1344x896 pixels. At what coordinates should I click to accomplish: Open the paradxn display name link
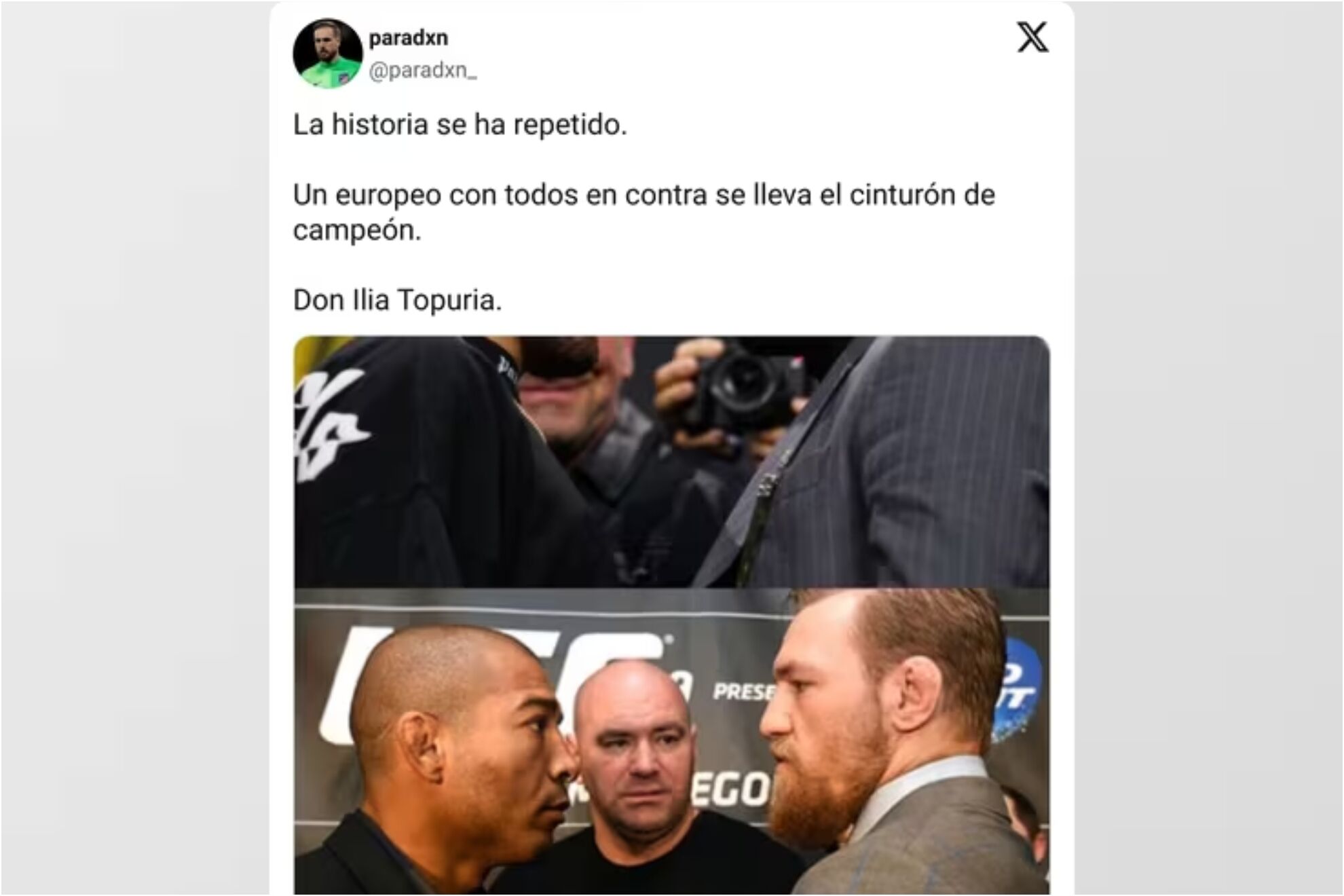coord(408,38)
